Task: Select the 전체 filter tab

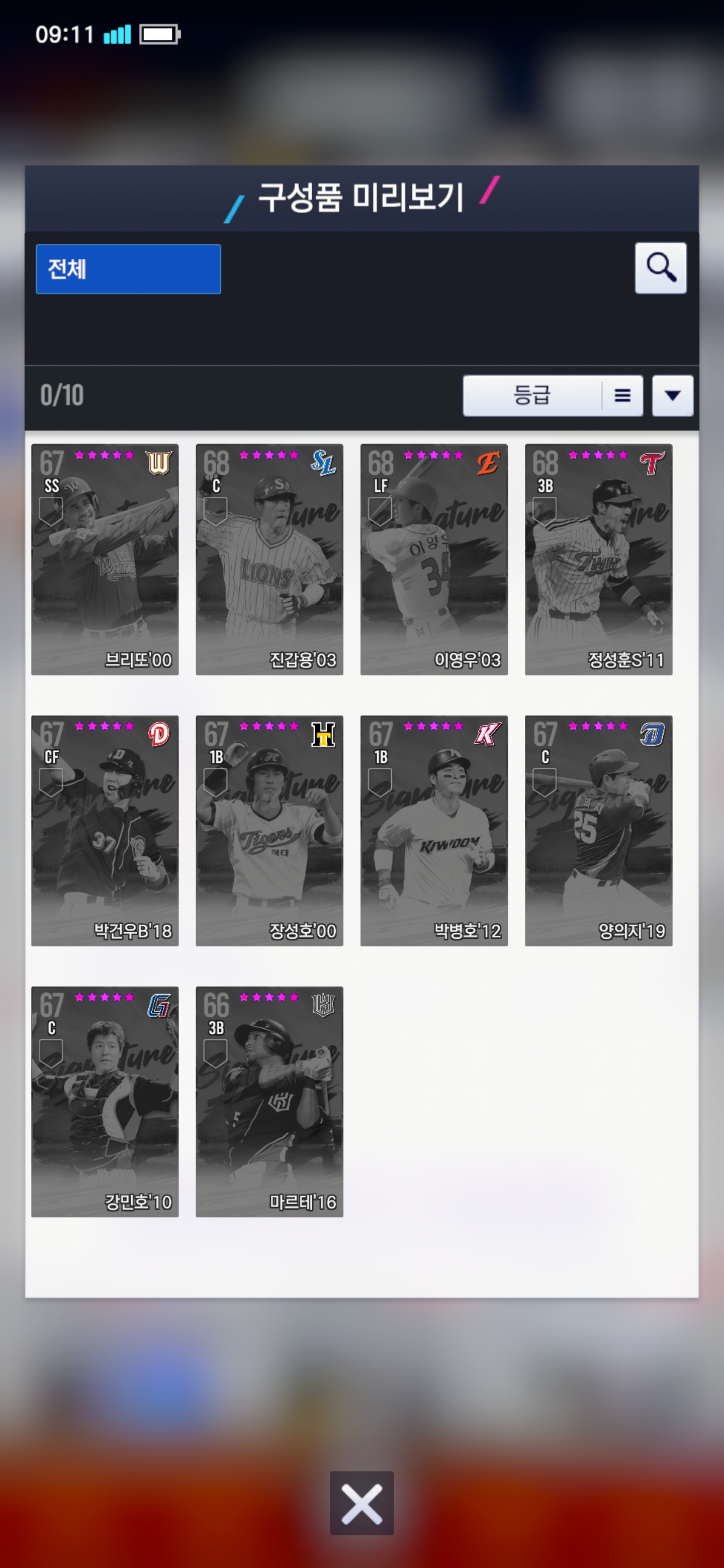Action: click(x=128, y=269)
